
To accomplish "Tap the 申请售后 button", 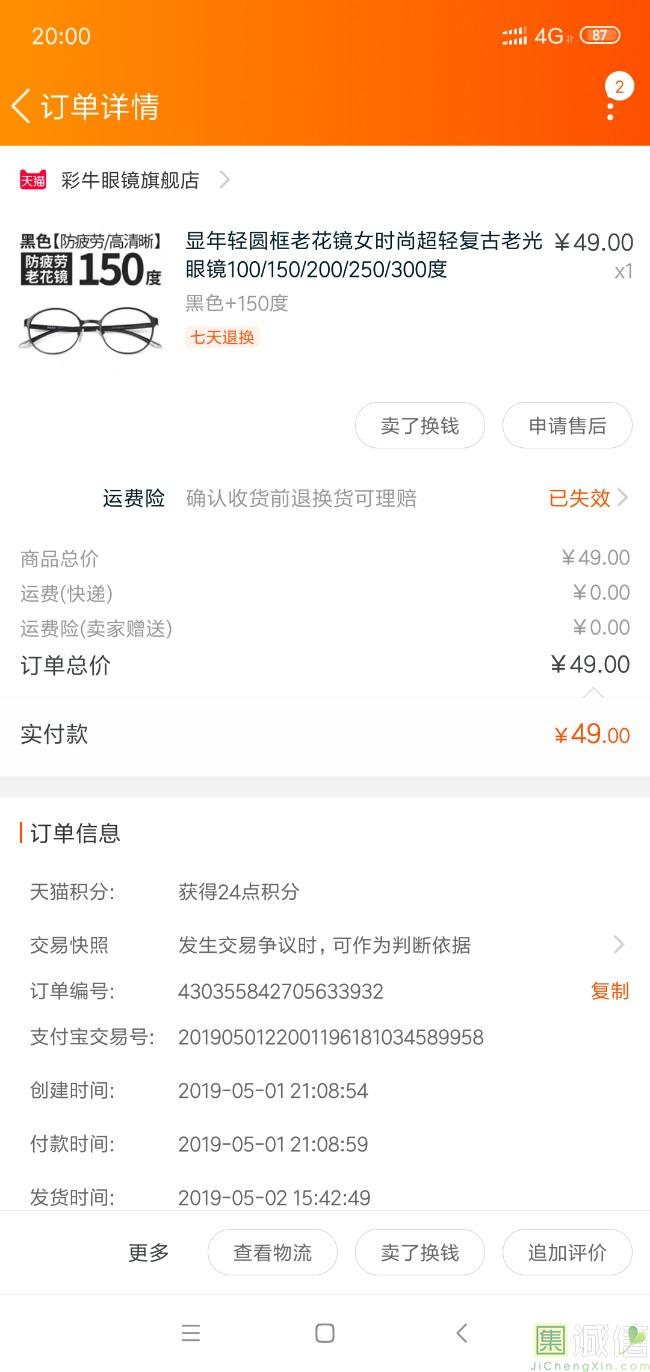I will click(567, 426).
